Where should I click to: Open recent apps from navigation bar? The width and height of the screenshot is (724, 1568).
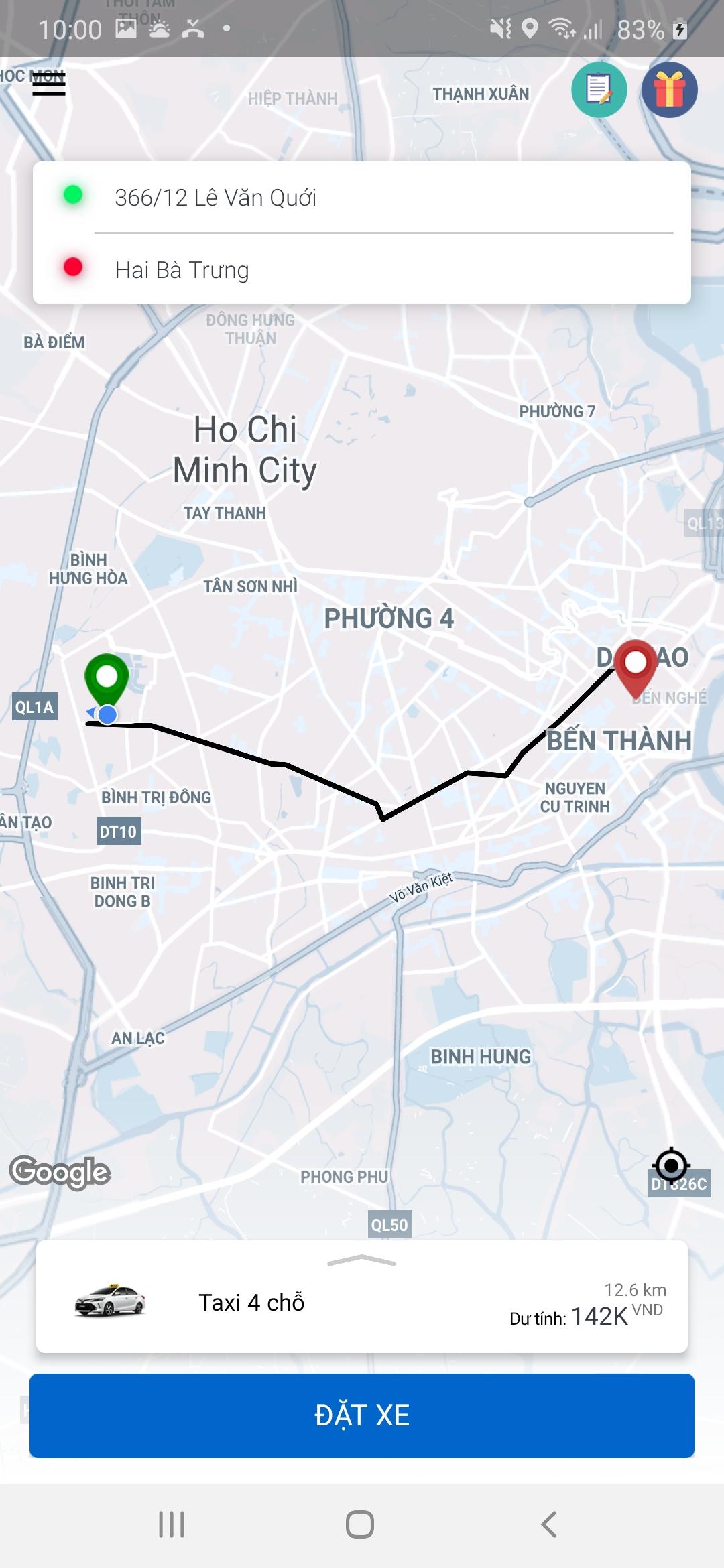(172, 1524)
